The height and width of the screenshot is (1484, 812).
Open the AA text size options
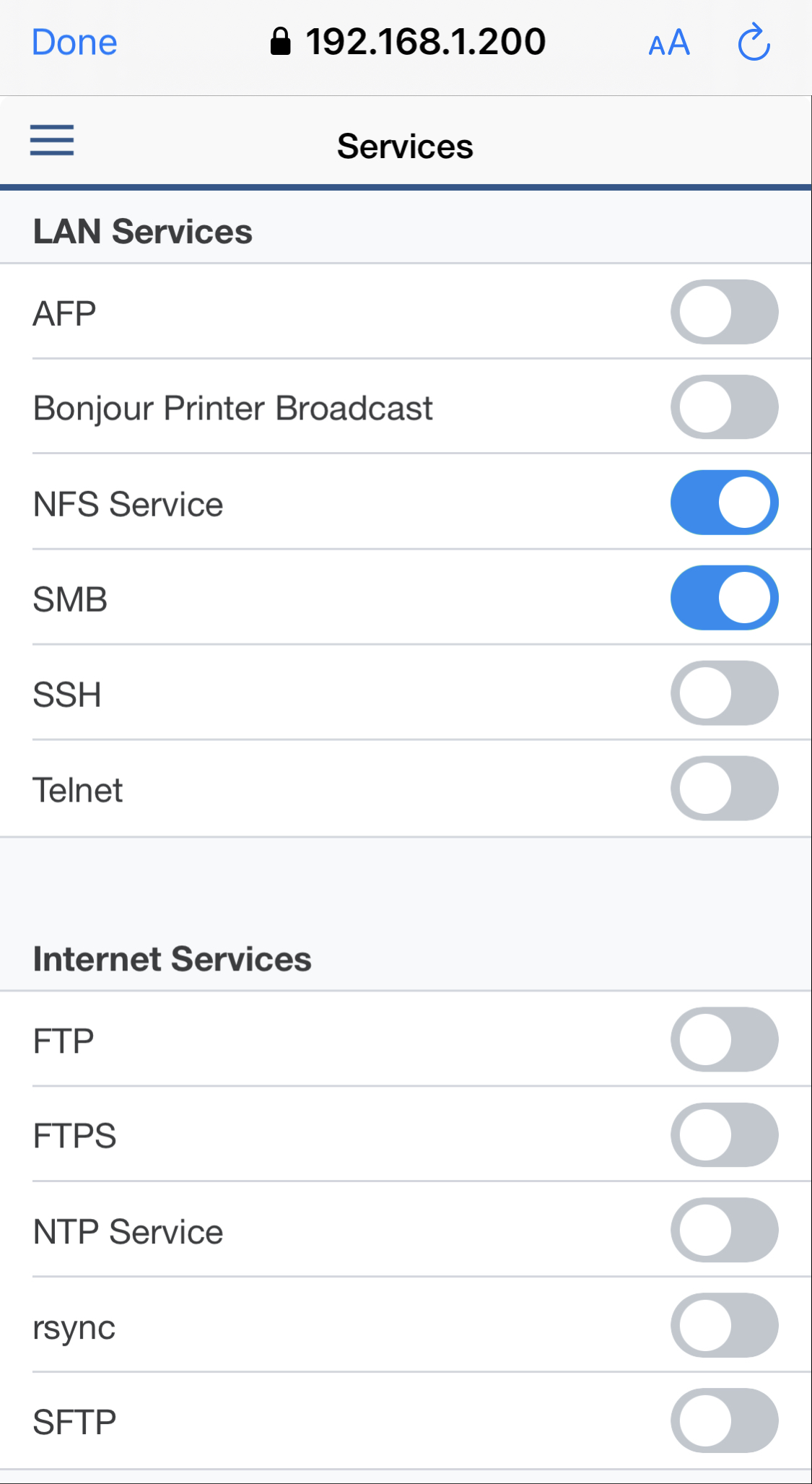pos(669,43)
